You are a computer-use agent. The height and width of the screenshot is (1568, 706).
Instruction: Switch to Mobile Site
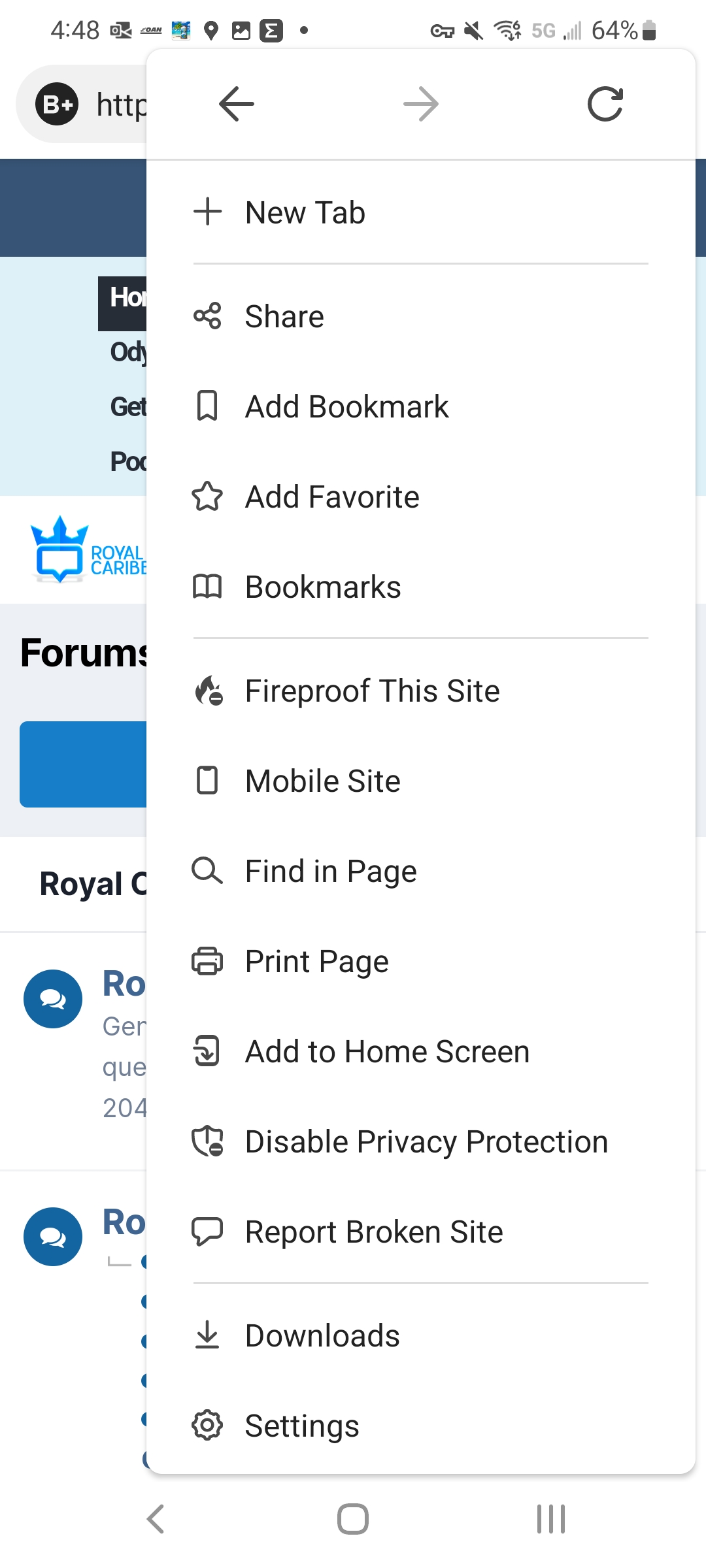click(421, 781)
